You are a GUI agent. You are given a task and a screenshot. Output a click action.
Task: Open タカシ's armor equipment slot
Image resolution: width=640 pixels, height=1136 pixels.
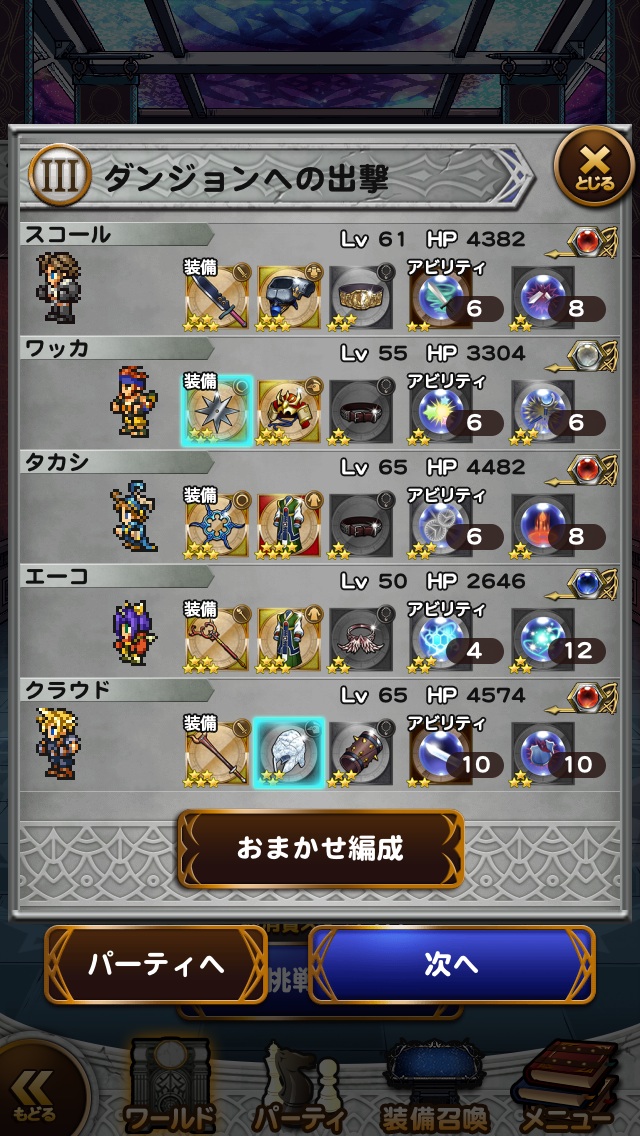289,525
